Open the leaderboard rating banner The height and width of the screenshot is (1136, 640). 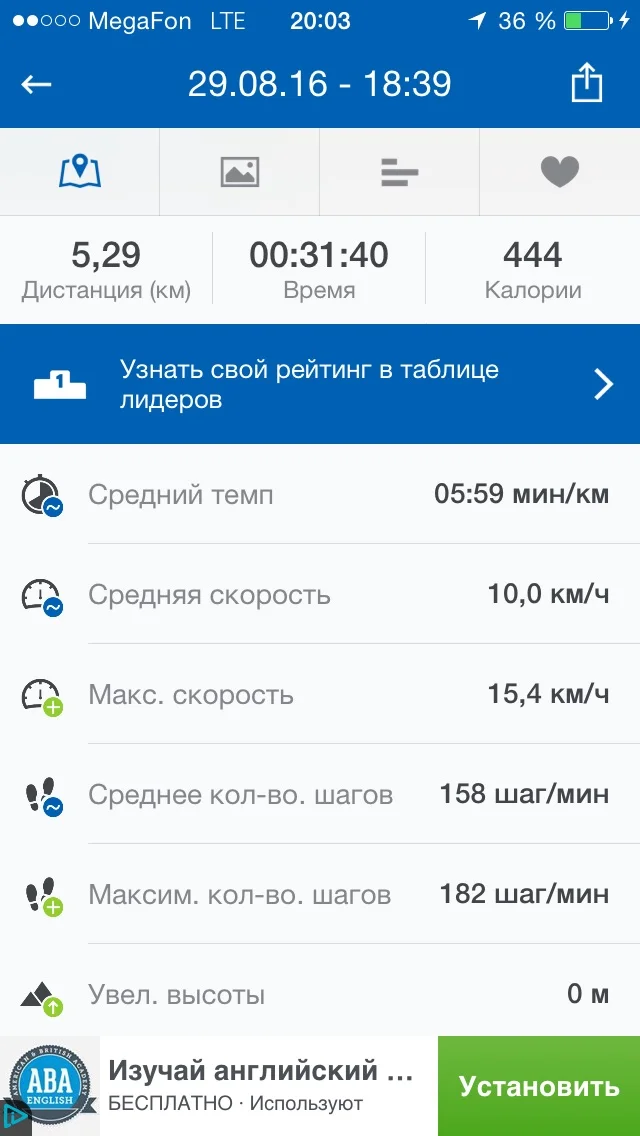320,384
